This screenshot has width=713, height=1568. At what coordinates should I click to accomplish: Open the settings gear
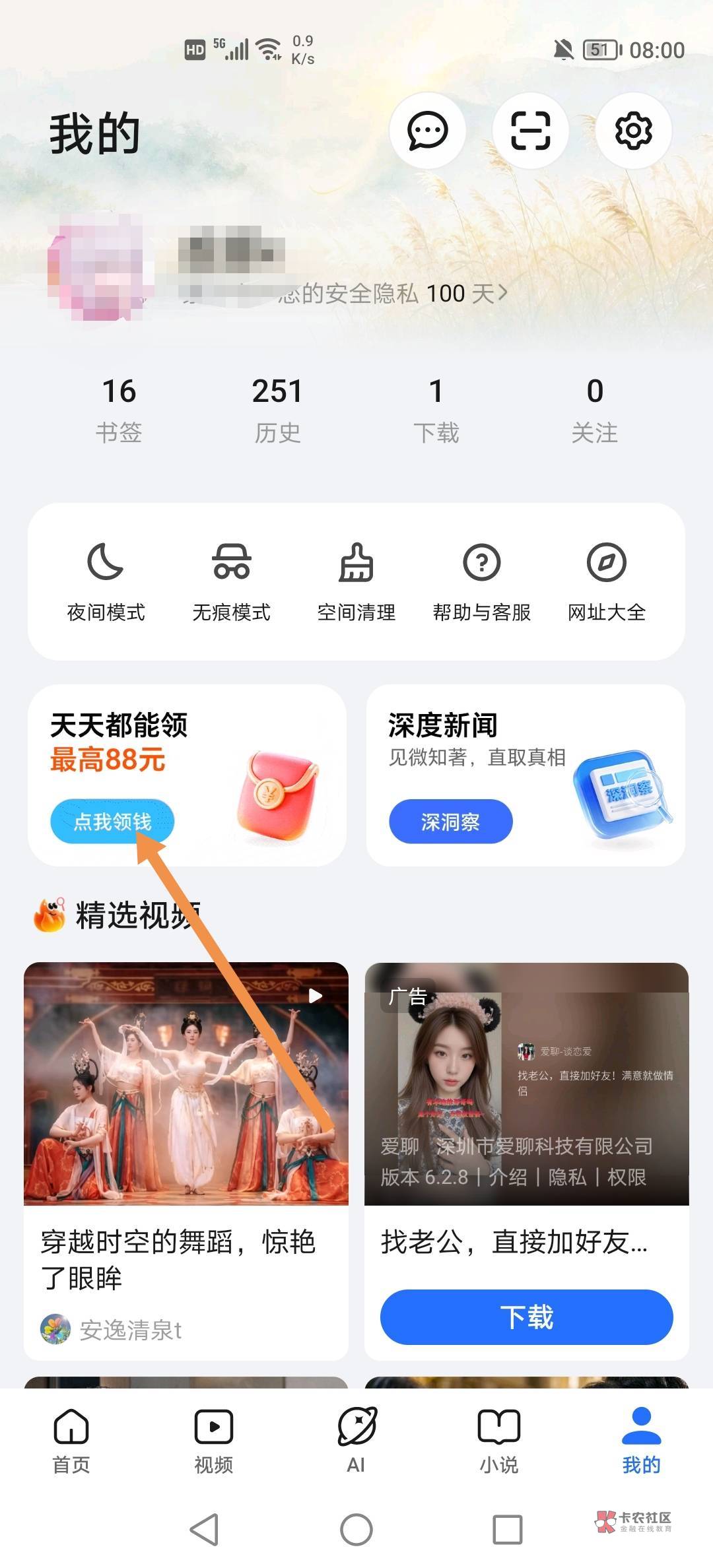pos(634,131)
